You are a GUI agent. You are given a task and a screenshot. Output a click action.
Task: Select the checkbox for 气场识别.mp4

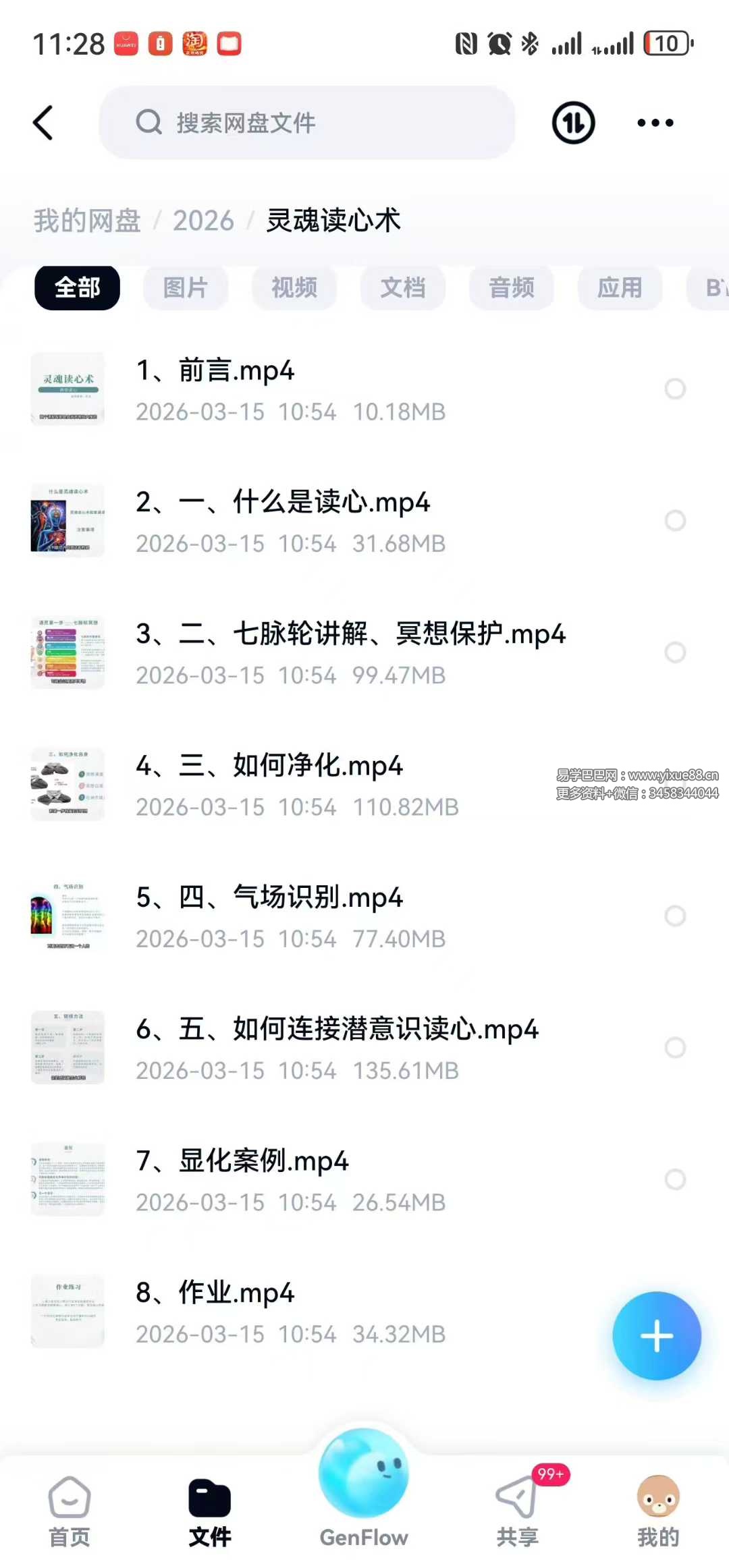(x=675, y=916)
